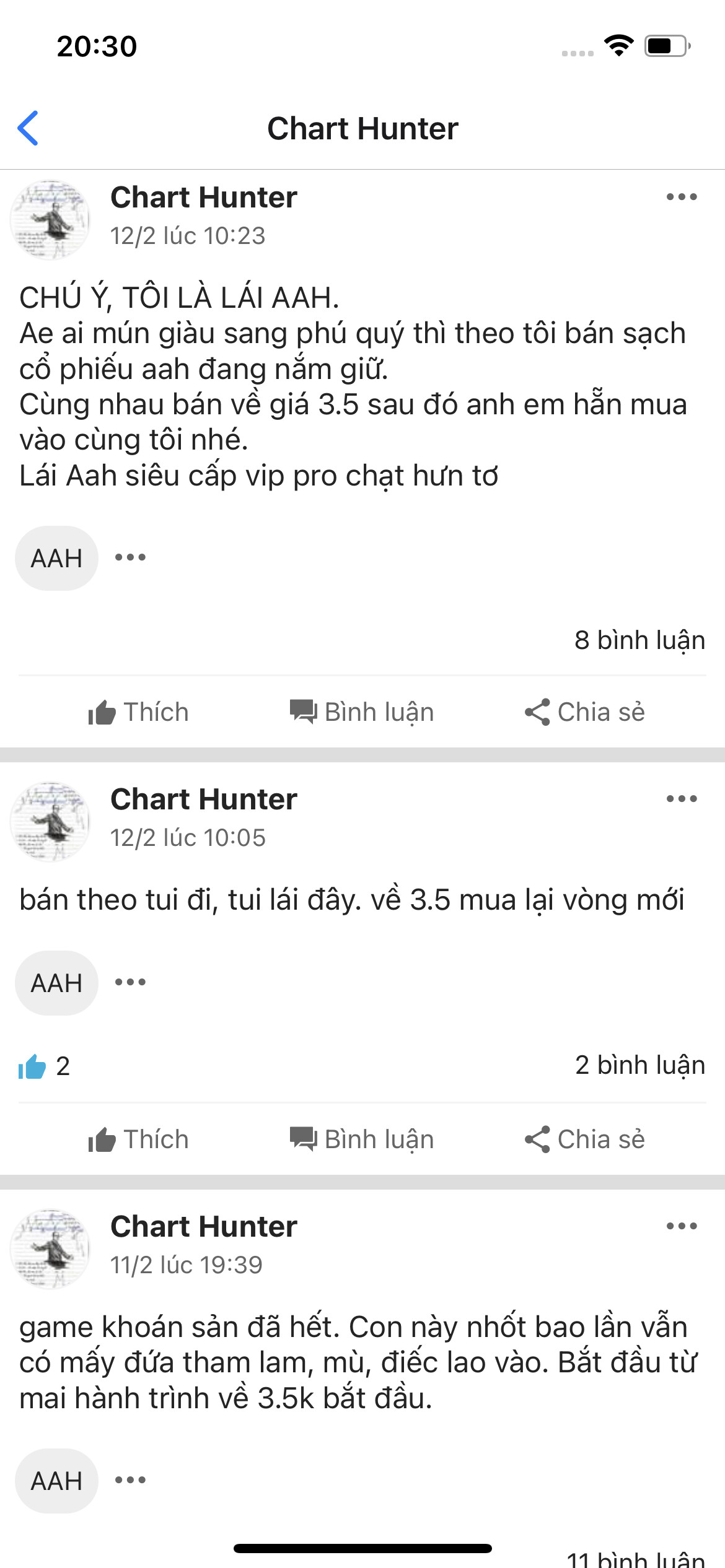Show more tags beside AAH on 10:23 post
Image resolution: width=725 pixels, height=1568 pixels.
click(130, 557)
